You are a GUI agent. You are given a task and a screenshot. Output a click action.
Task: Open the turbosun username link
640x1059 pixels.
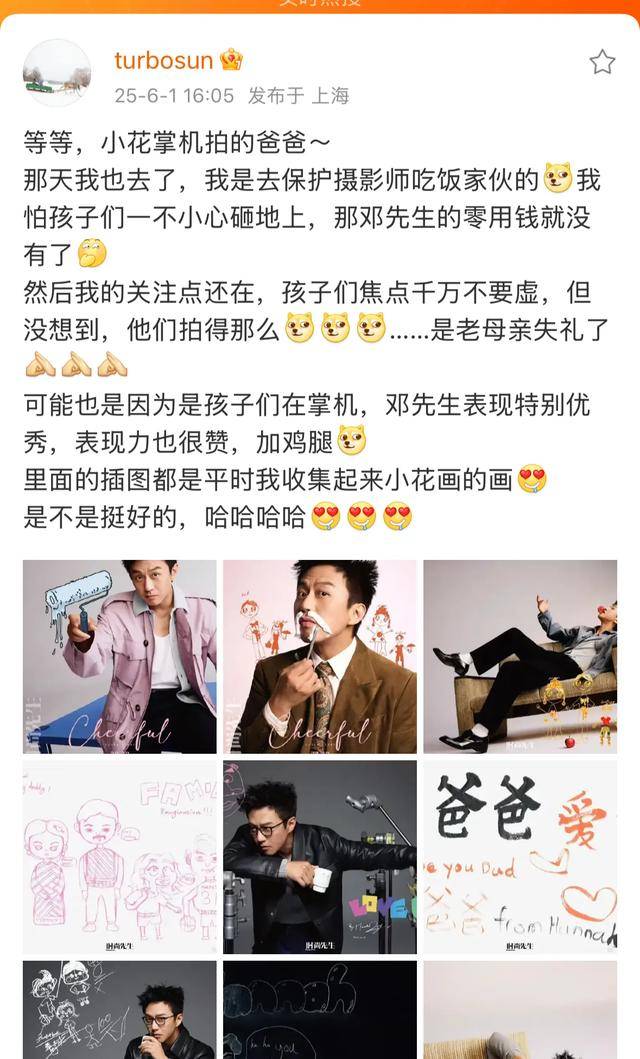coord(163,61)
